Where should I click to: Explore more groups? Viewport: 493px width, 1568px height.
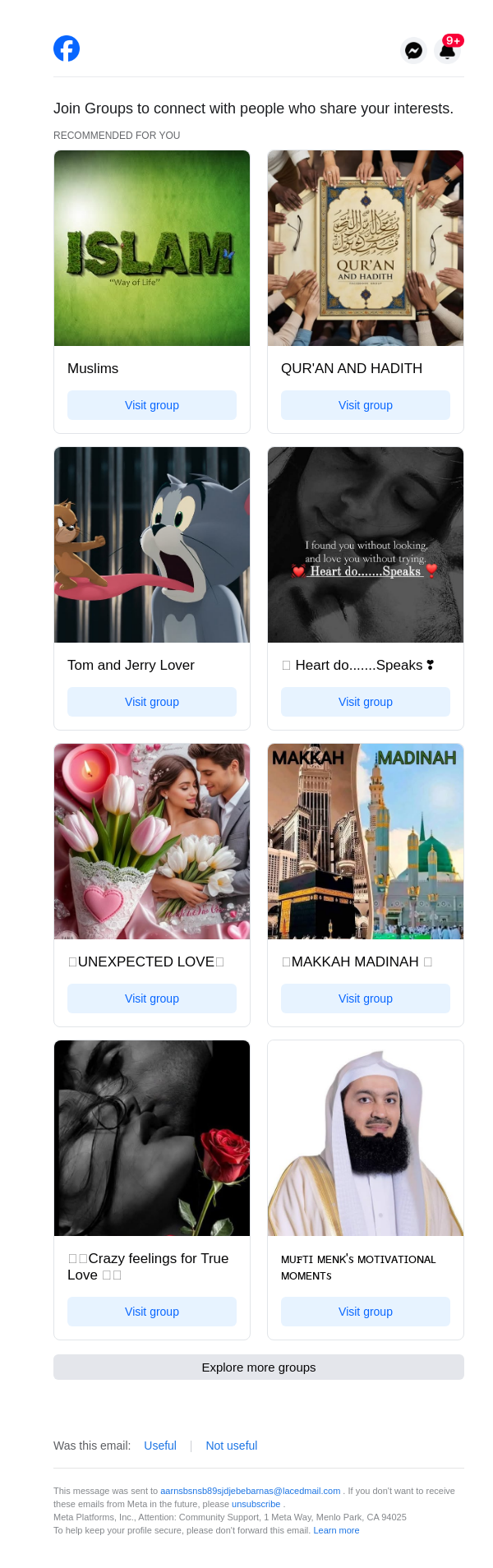tap(259, 1367)
